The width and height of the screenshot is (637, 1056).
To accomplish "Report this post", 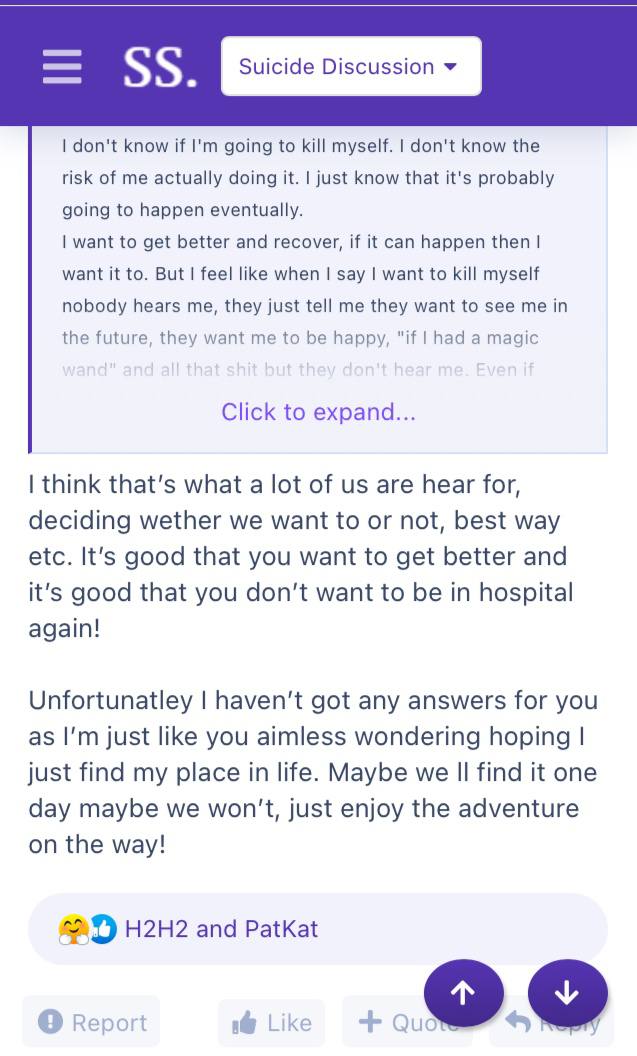I will click(x=92, y=1022).
